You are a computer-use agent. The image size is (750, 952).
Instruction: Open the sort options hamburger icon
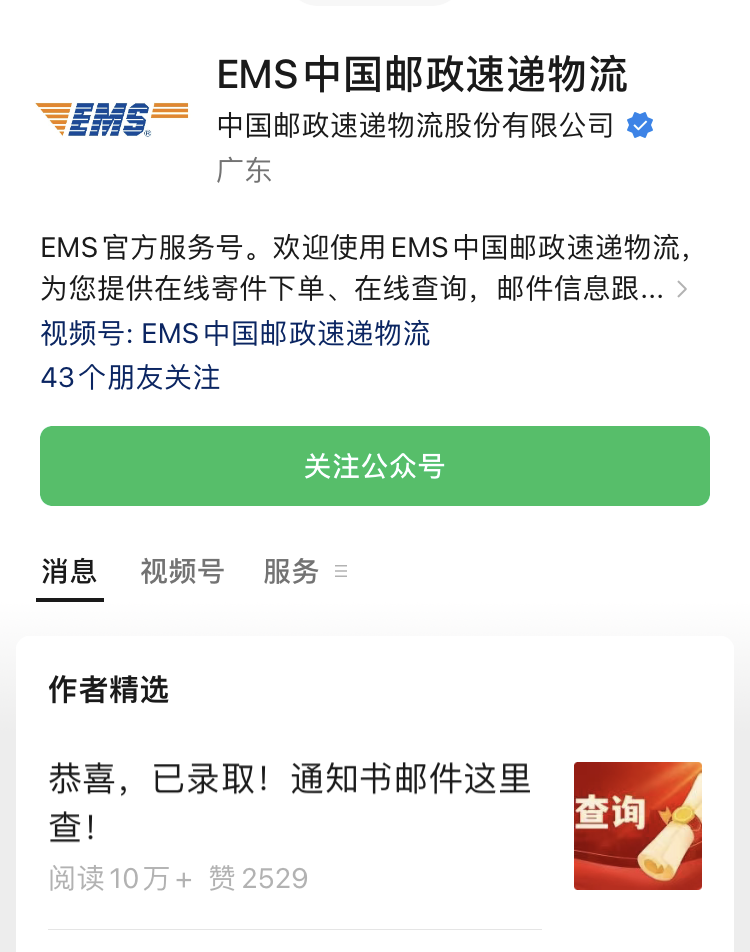coord(341,571)
